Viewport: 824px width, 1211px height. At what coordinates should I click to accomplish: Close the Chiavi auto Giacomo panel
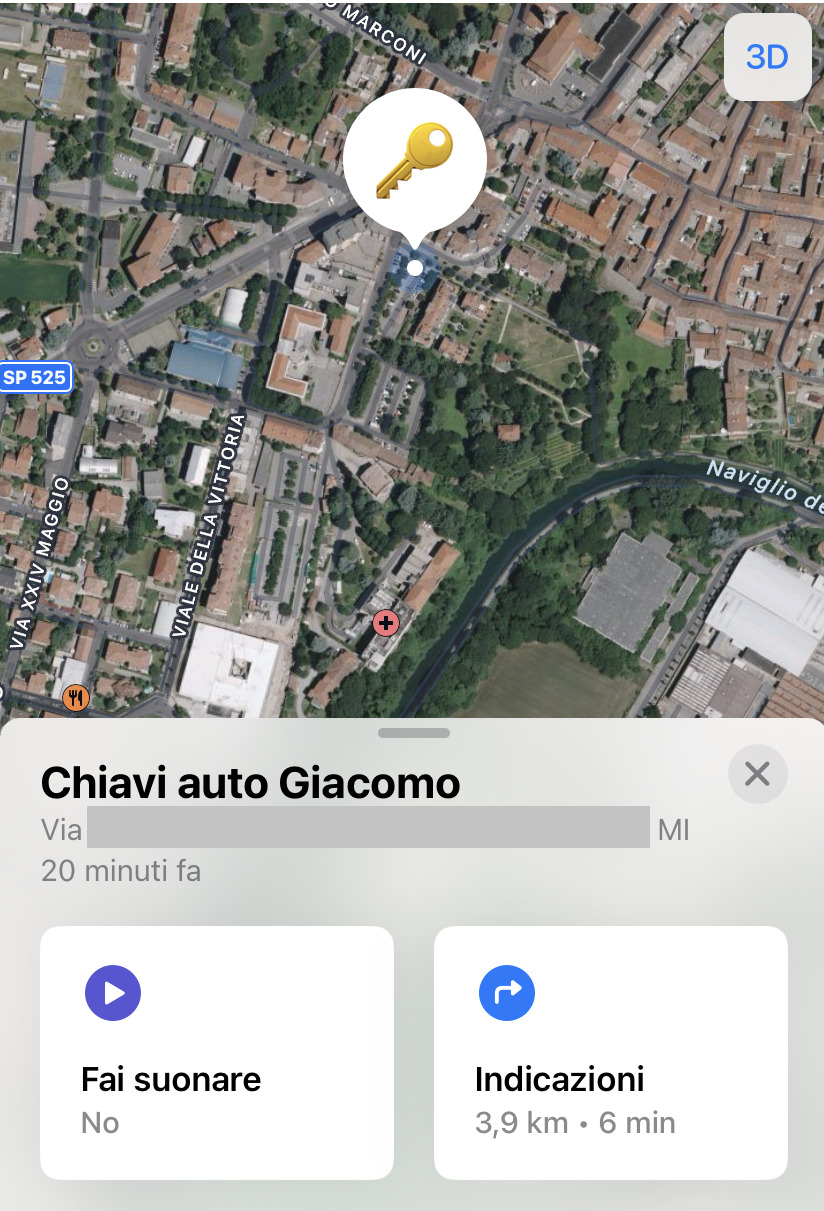tap(757, 774)
